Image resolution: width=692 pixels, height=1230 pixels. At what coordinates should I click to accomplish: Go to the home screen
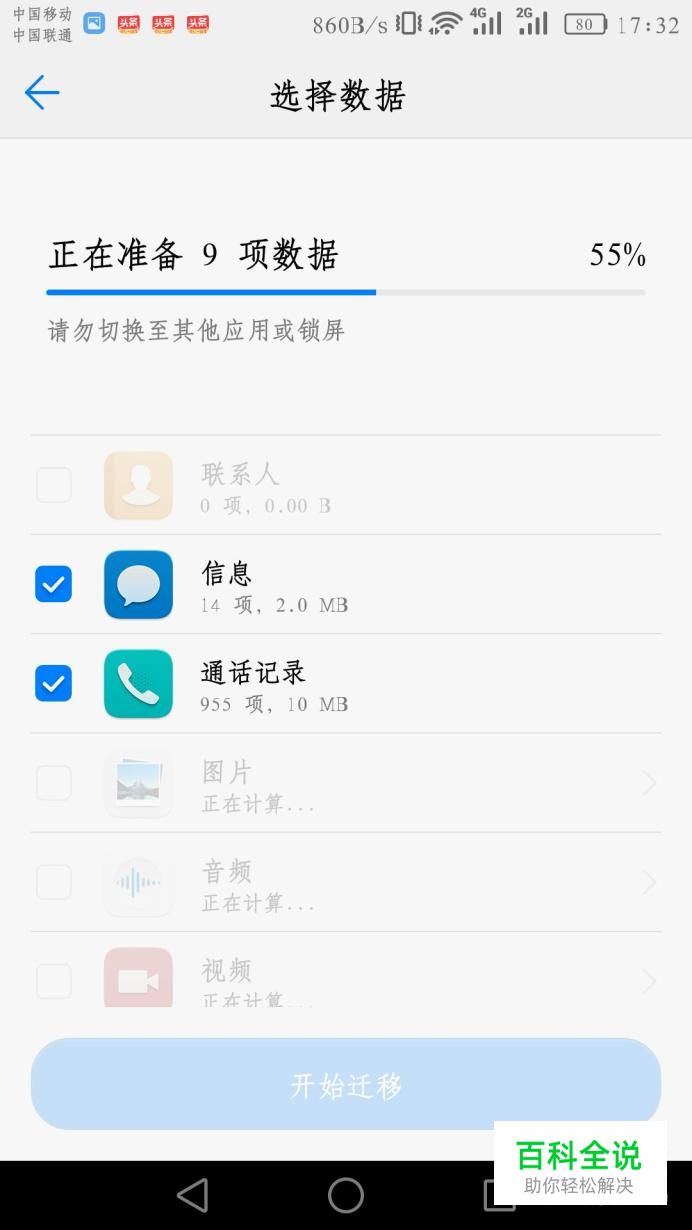point(346,1195)
